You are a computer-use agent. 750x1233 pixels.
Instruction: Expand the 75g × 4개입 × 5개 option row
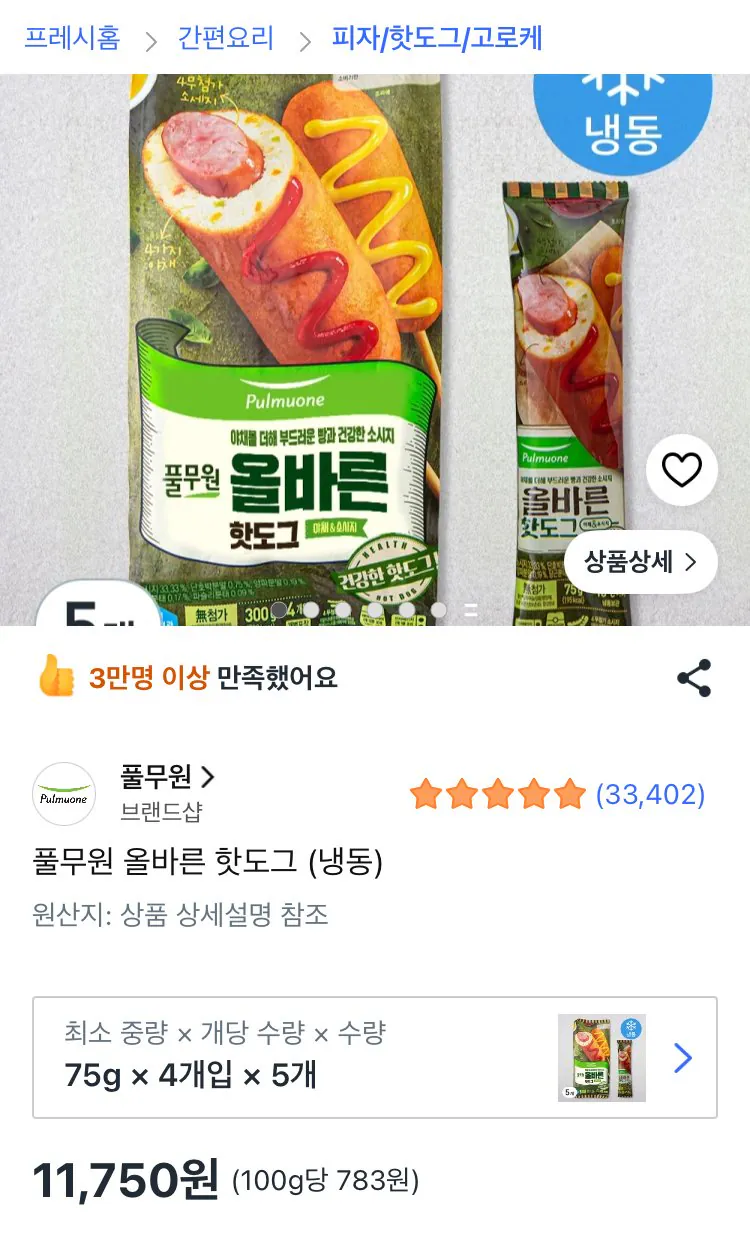375,1058
